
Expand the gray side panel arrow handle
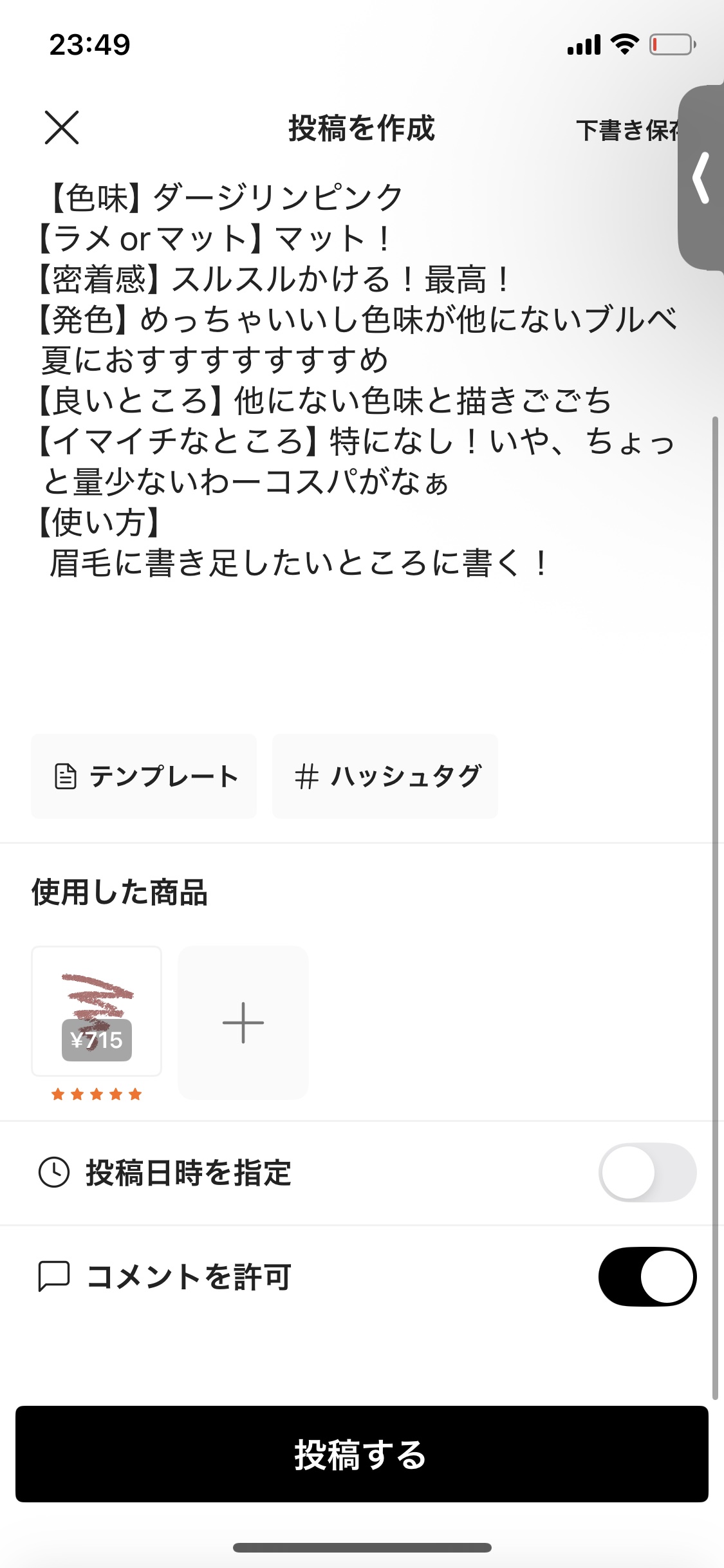pos(702,178)
